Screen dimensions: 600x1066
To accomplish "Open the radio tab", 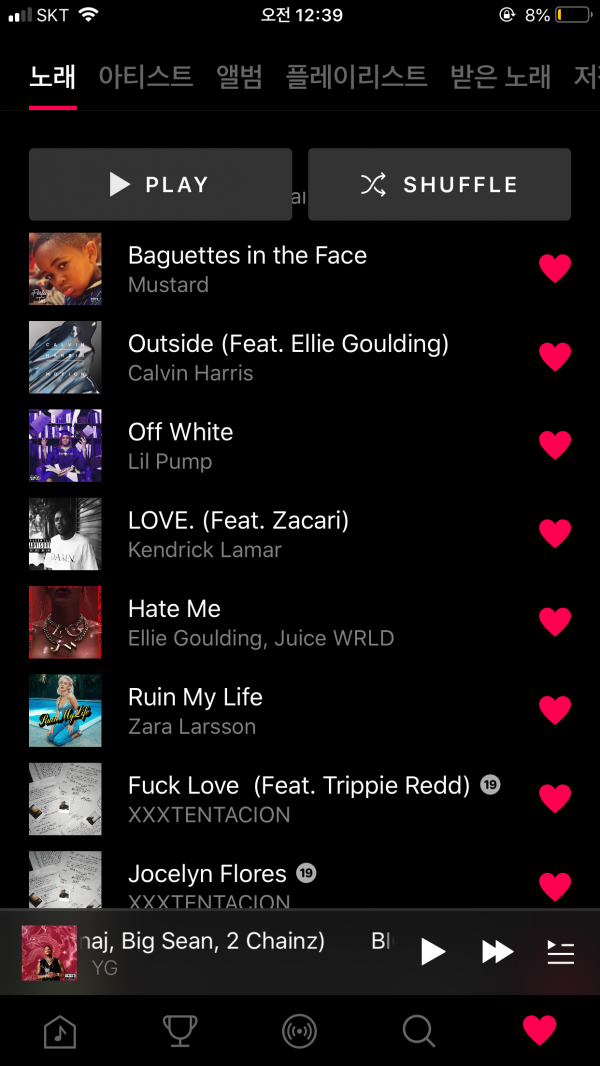I will click(299, 1030).
